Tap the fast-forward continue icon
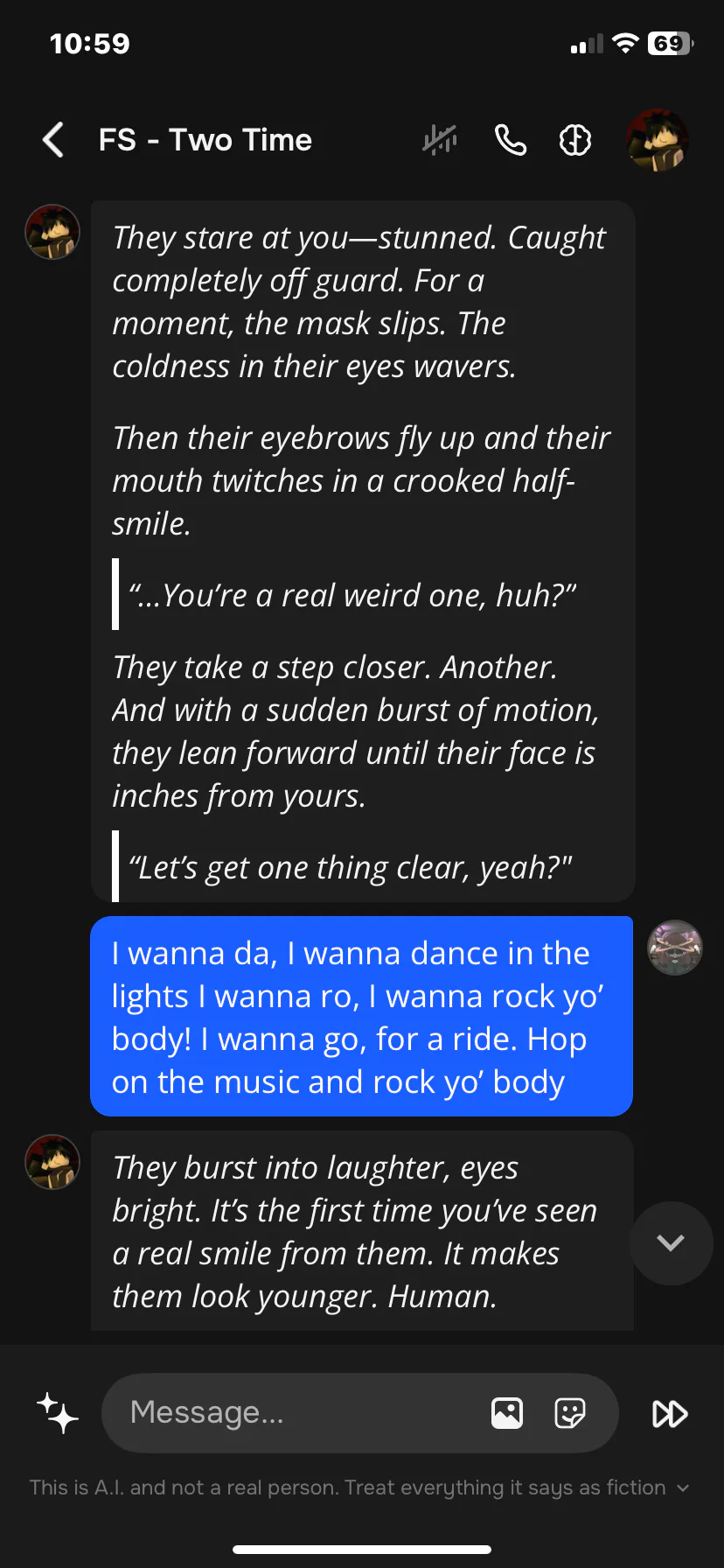Image resolution: width=724 pixels, height=1568 pixels. [670, 1413]
